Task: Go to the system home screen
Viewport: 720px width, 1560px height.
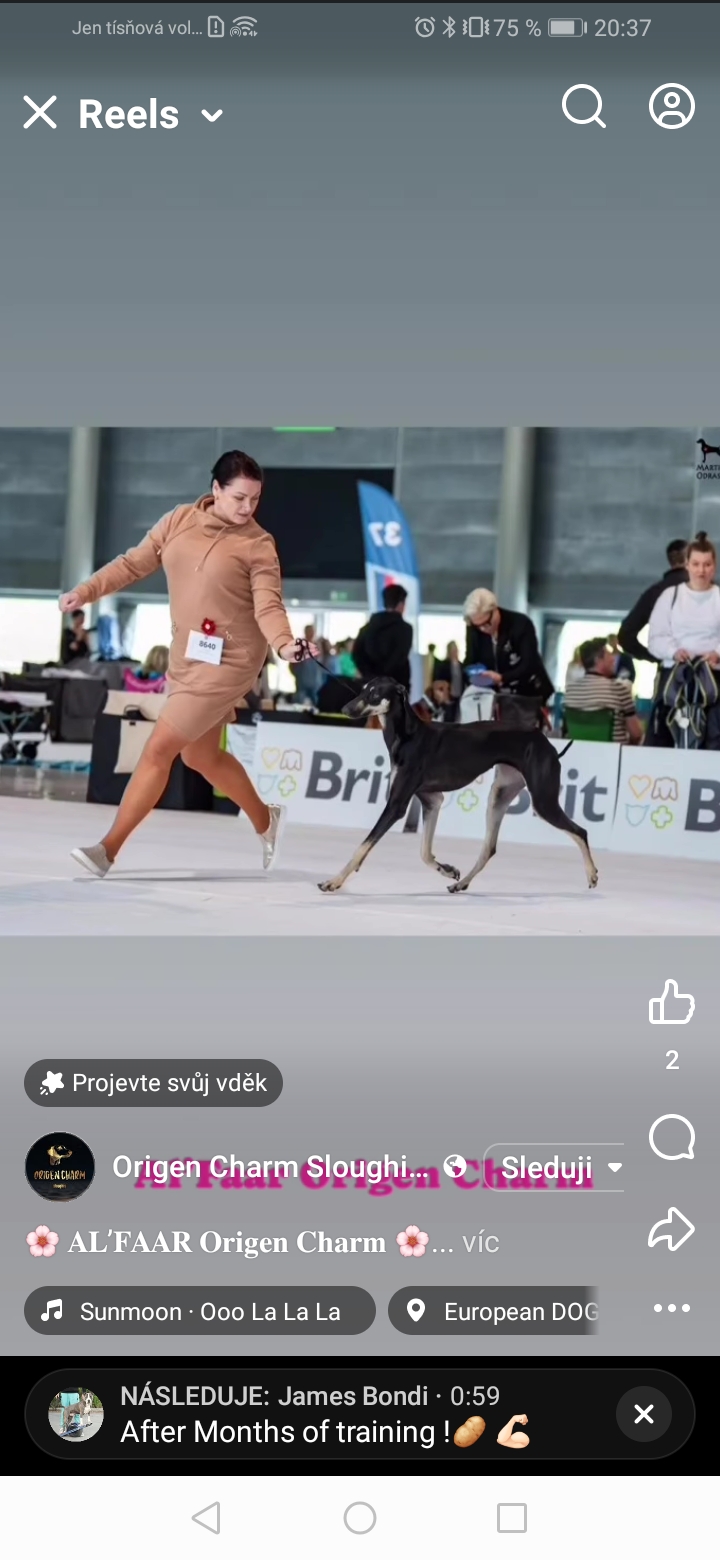Action: click(360, 1518)
